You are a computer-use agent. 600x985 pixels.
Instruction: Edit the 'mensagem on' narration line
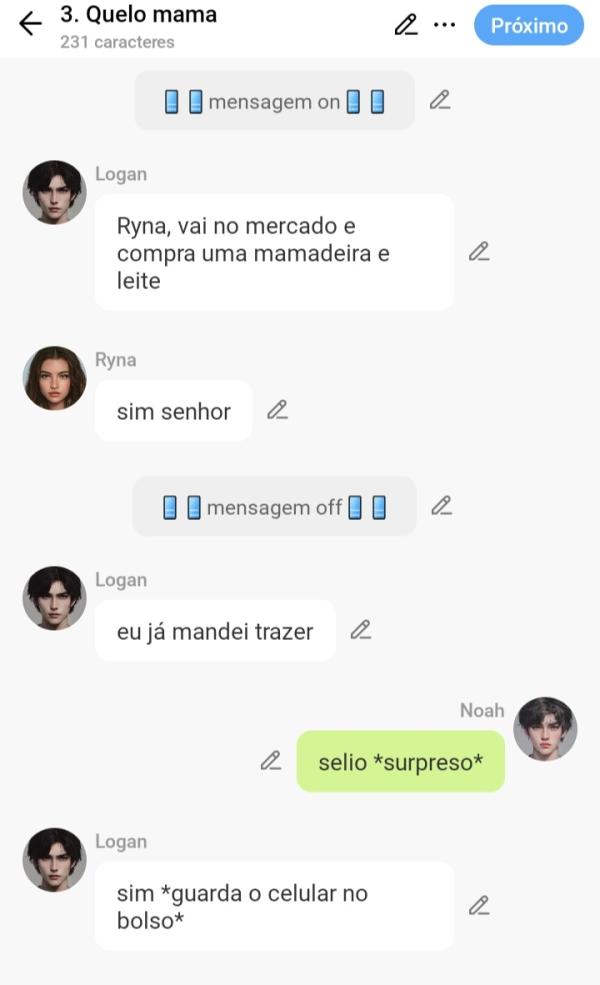click(x=440, y=100)
